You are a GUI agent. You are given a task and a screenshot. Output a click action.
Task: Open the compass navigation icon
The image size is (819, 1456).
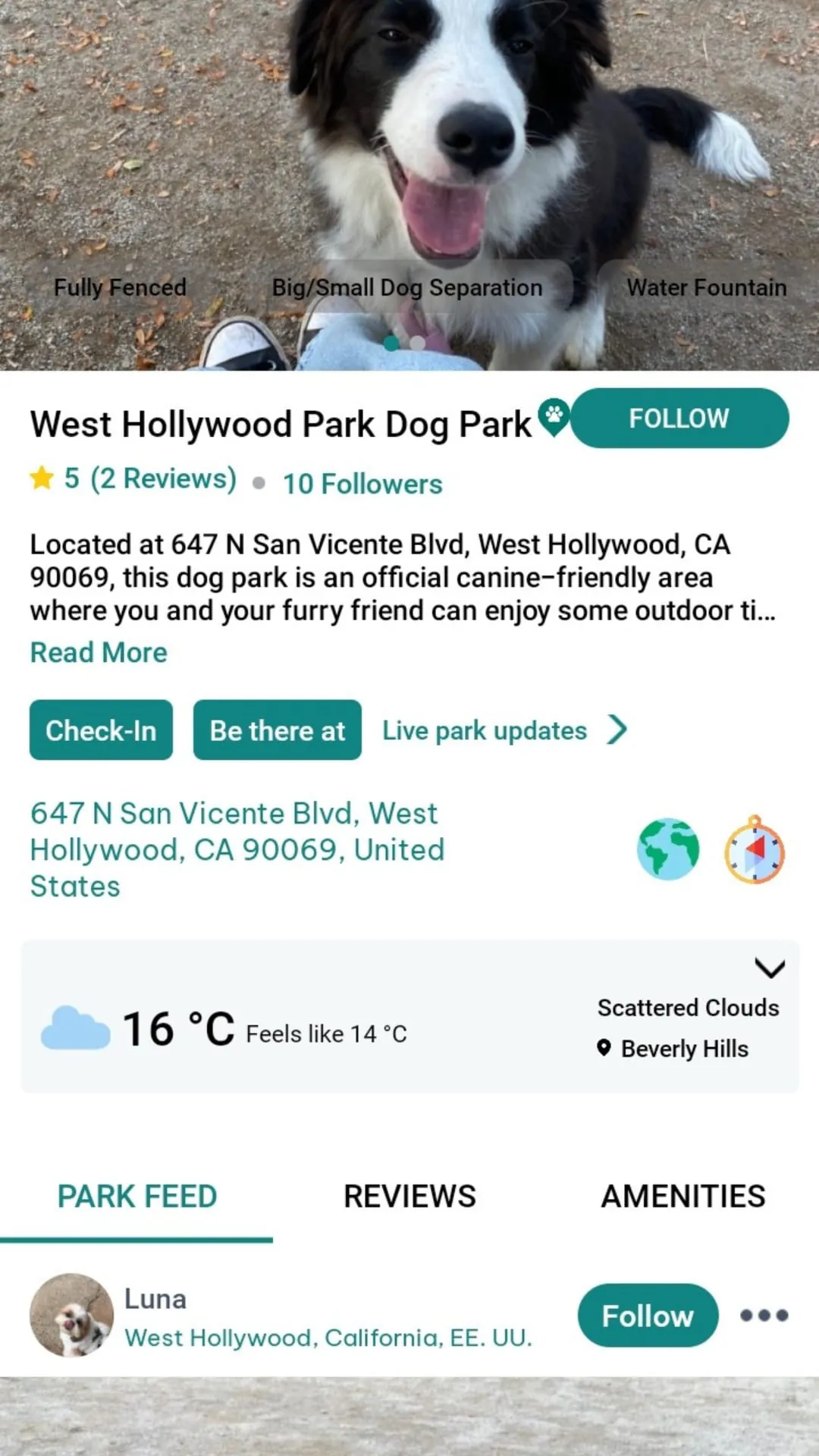click(x=754, y=852)
